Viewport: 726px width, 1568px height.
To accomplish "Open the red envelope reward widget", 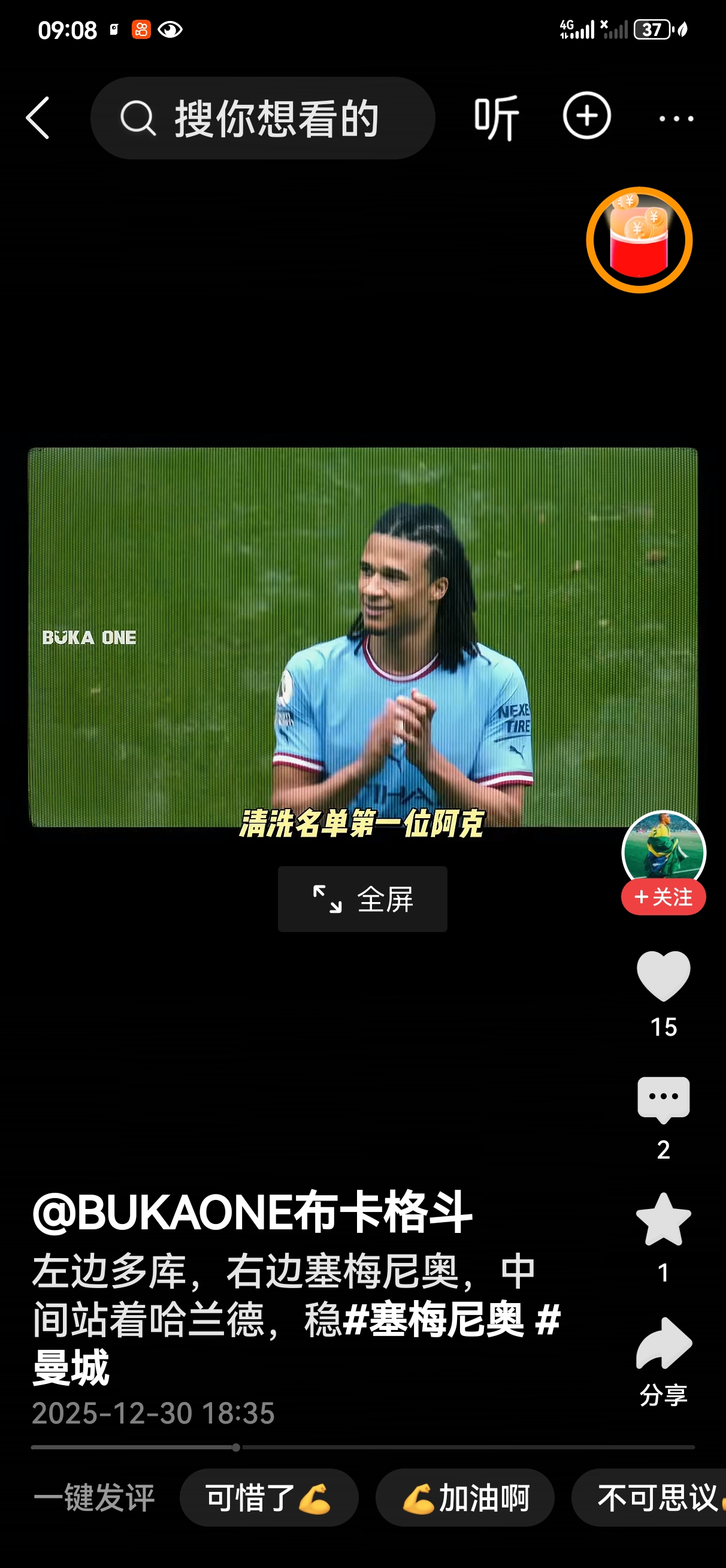I will click(x=639, y=240).
